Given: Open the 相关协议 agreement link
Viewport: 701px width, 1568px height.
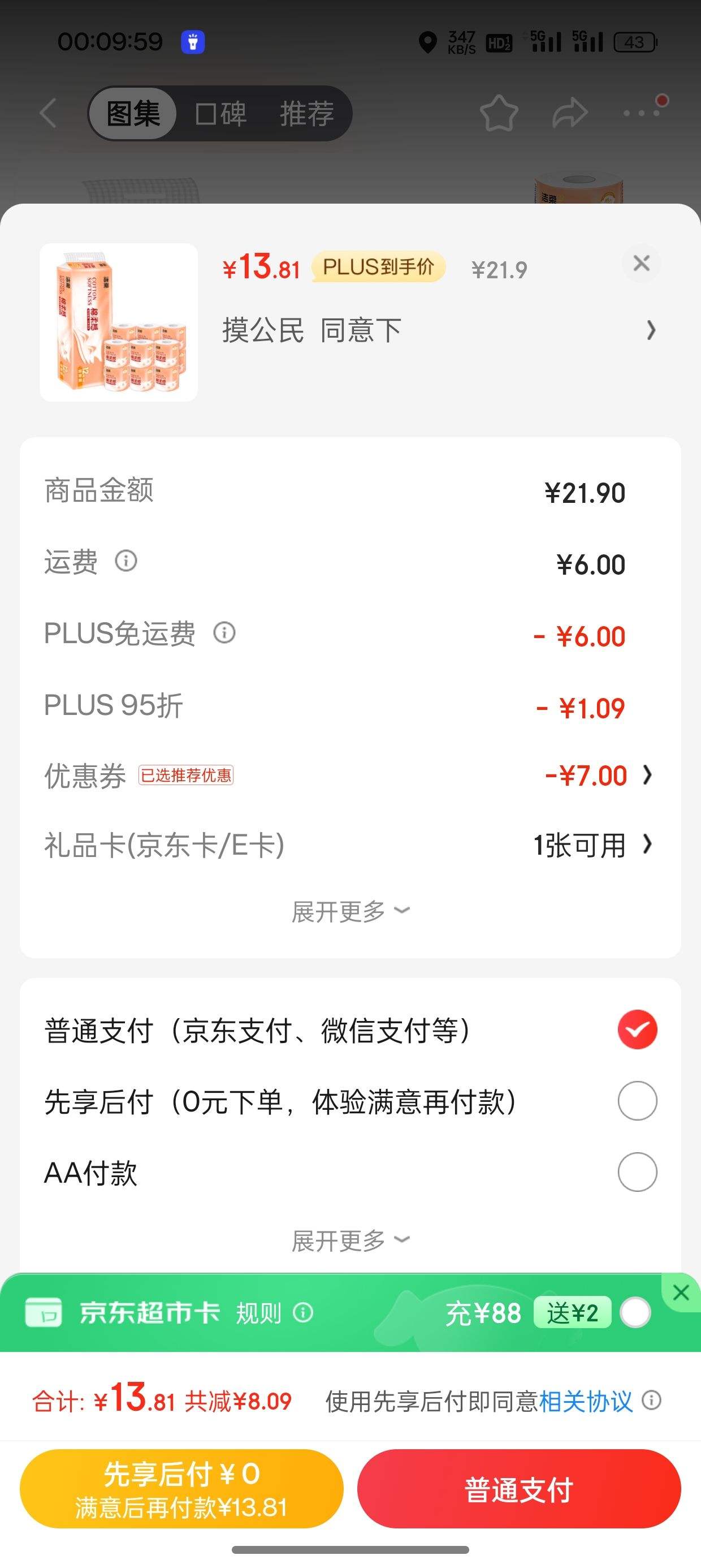Looking at the screenshot, I should pyautogui.click(x=585, y=1402).
